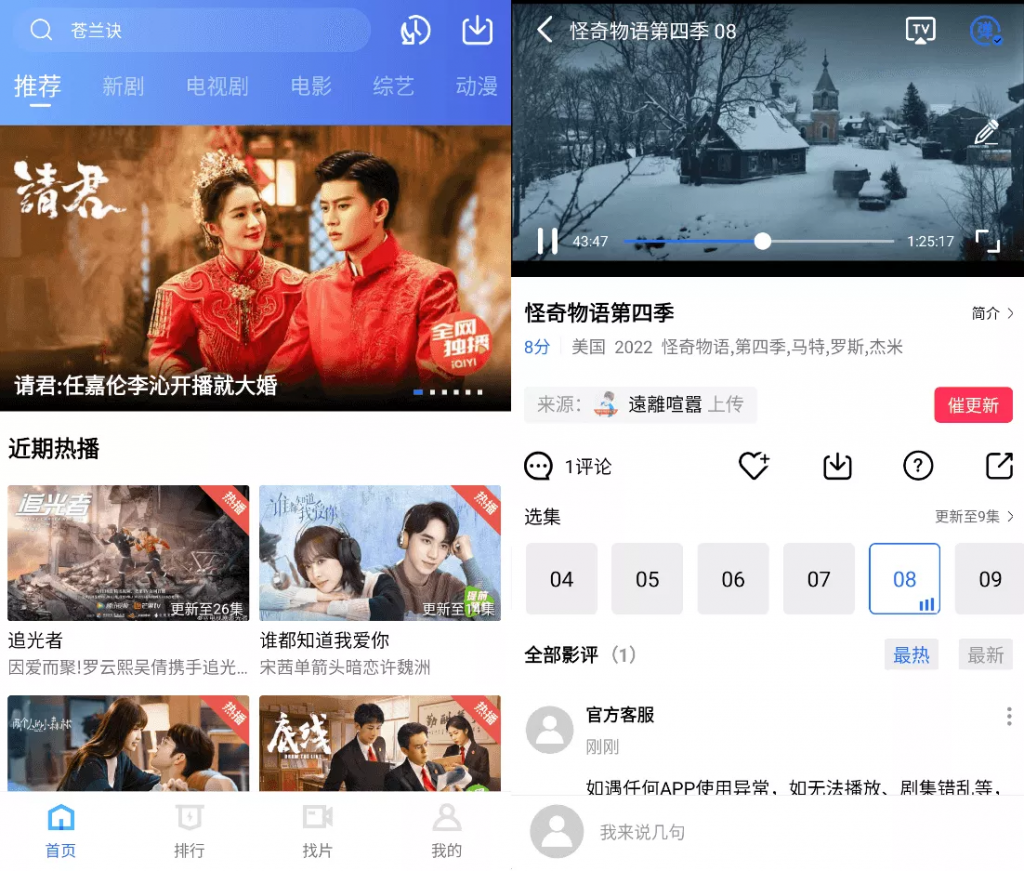This screenshot has height=871, width=1024.
Task: Play episode 09
Action: click(989, 579)
